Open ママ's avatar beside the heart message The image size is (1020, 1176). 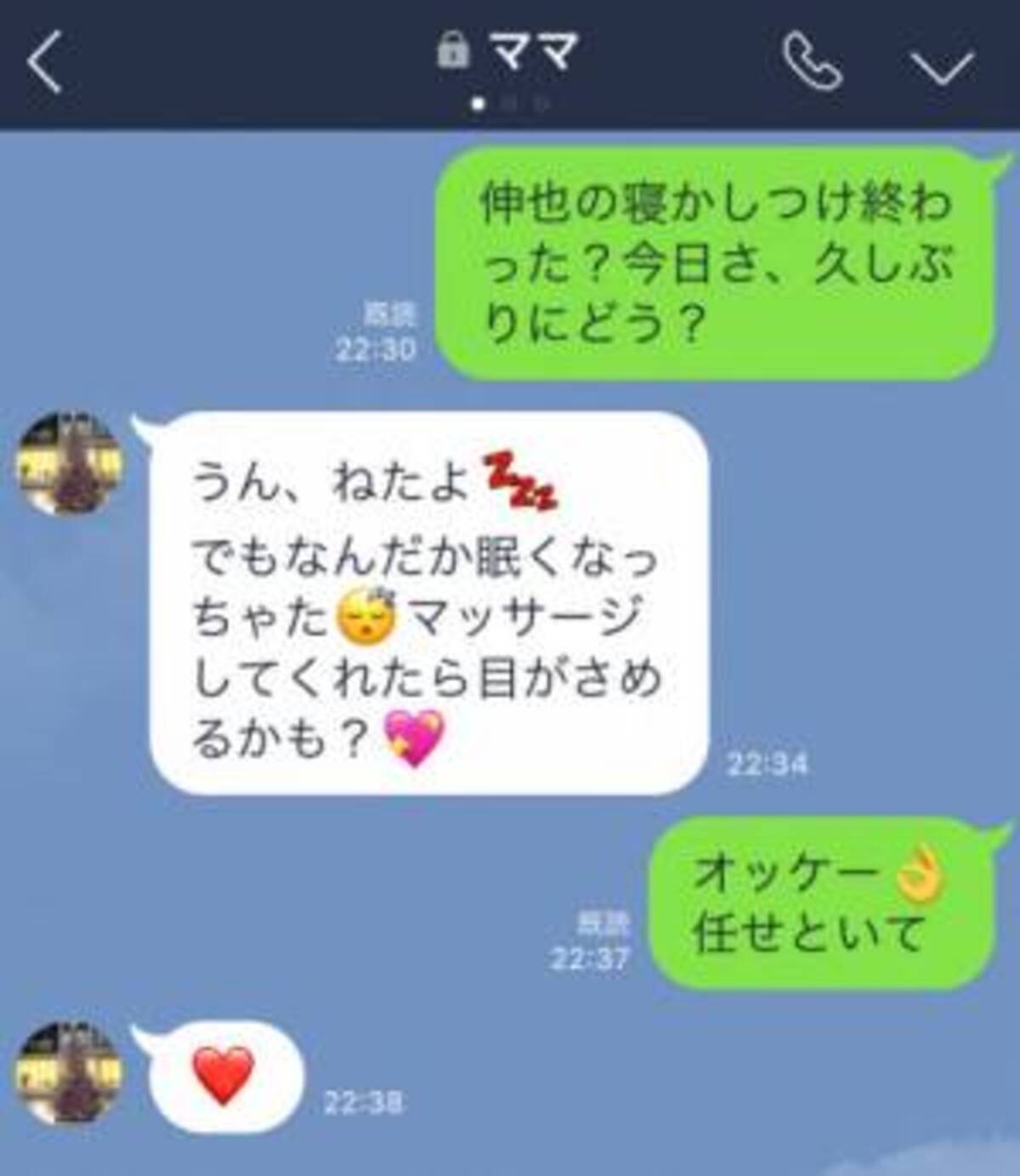coord(68,1074)
